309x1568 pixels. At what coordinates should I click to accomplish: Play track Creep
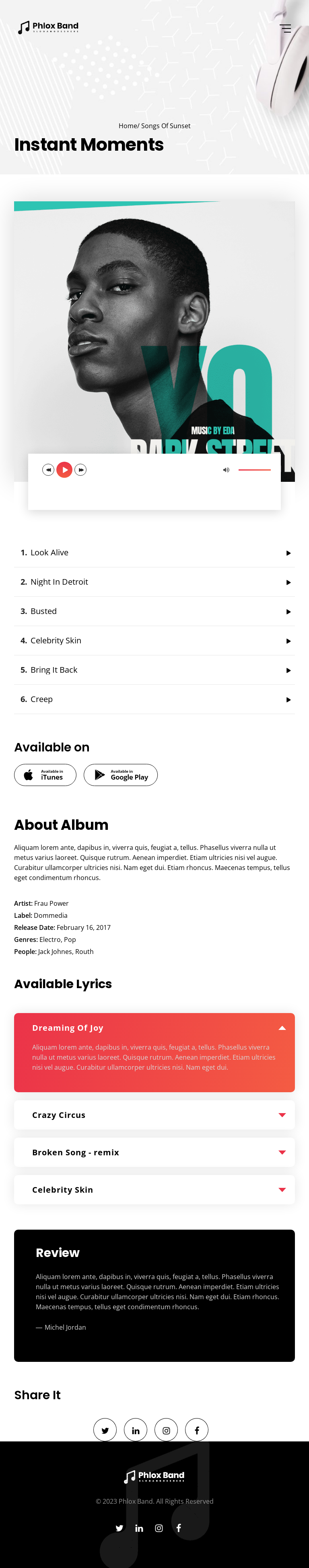coord(288,699)
